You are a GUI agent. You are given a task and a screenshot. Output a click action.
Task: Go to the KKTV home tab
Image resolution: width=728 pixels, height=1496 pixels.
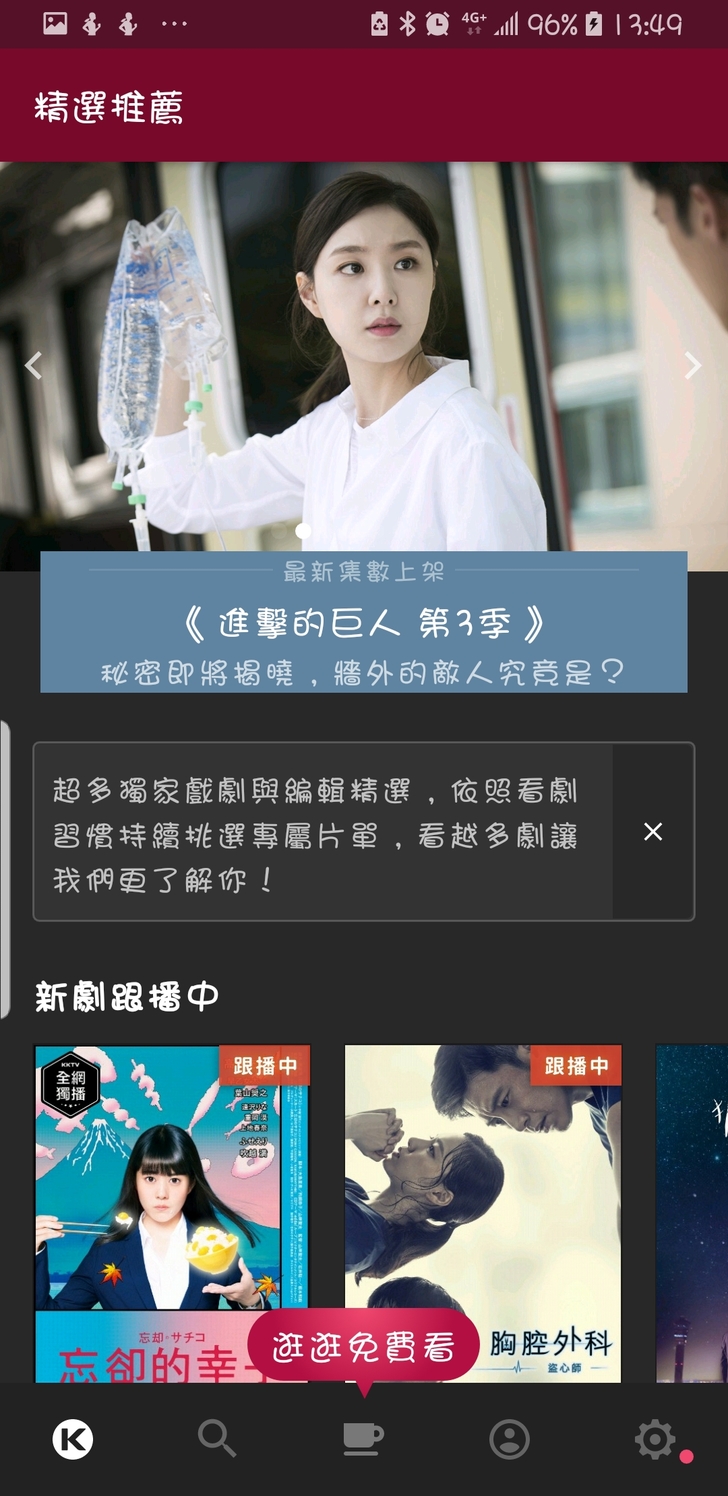(x=73, y=1440)
